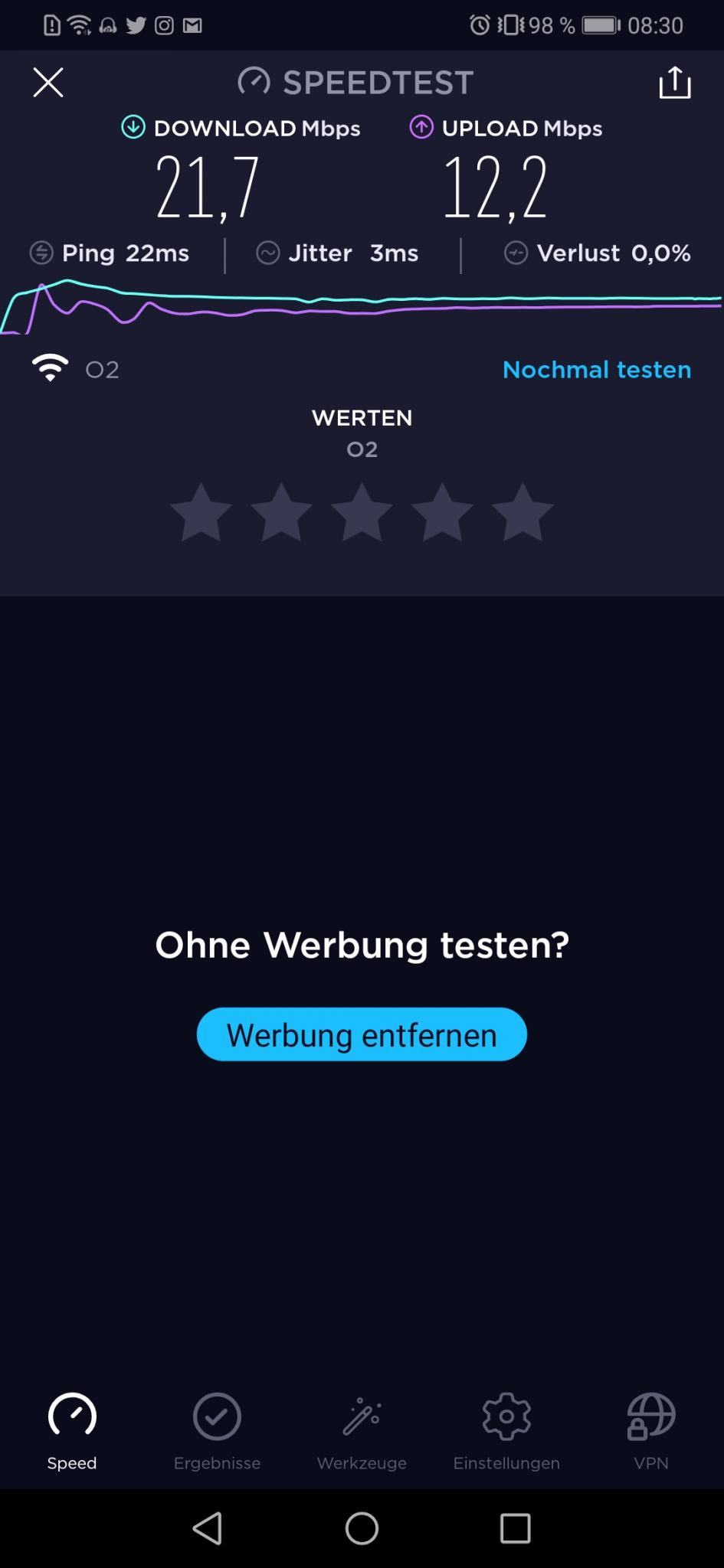Switch to the Ergebnisse tab

217,1432
